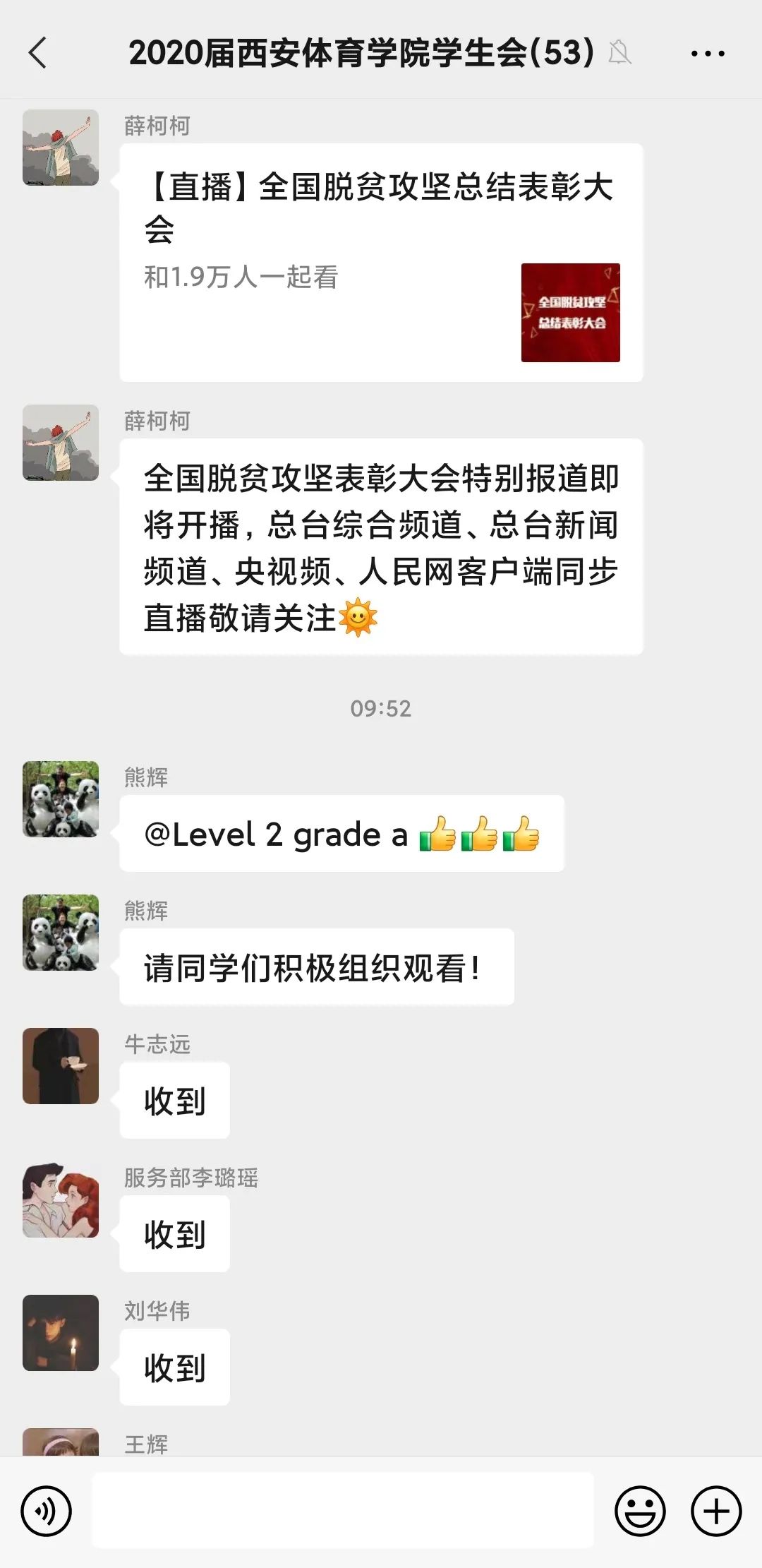View 熊辉's avatar next to the @Level 2 grade a message
The width and height of the screenshot is (762, 1568).
click(61, 799)
